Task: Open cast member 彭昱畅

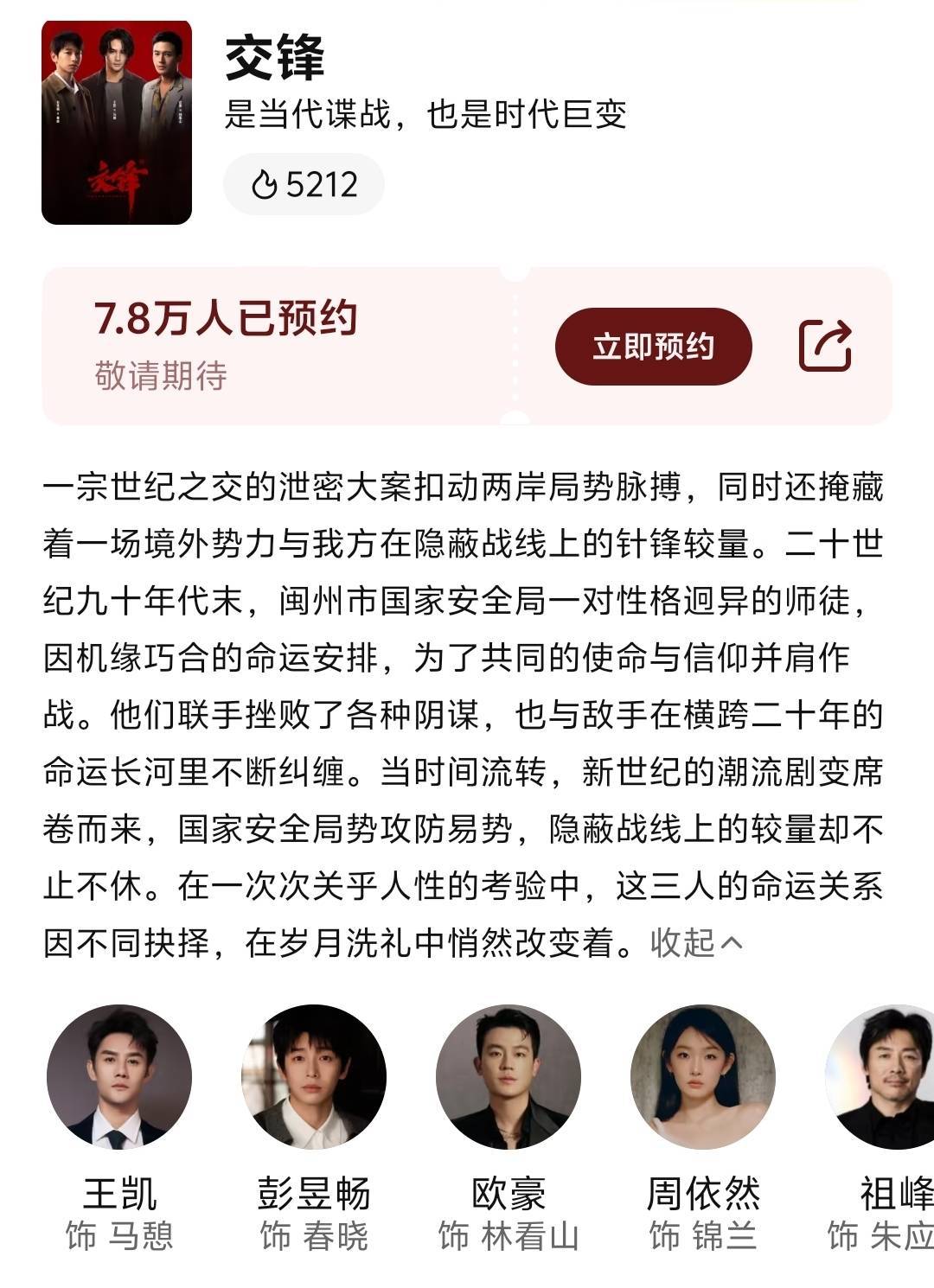Action: (314, 1077)
